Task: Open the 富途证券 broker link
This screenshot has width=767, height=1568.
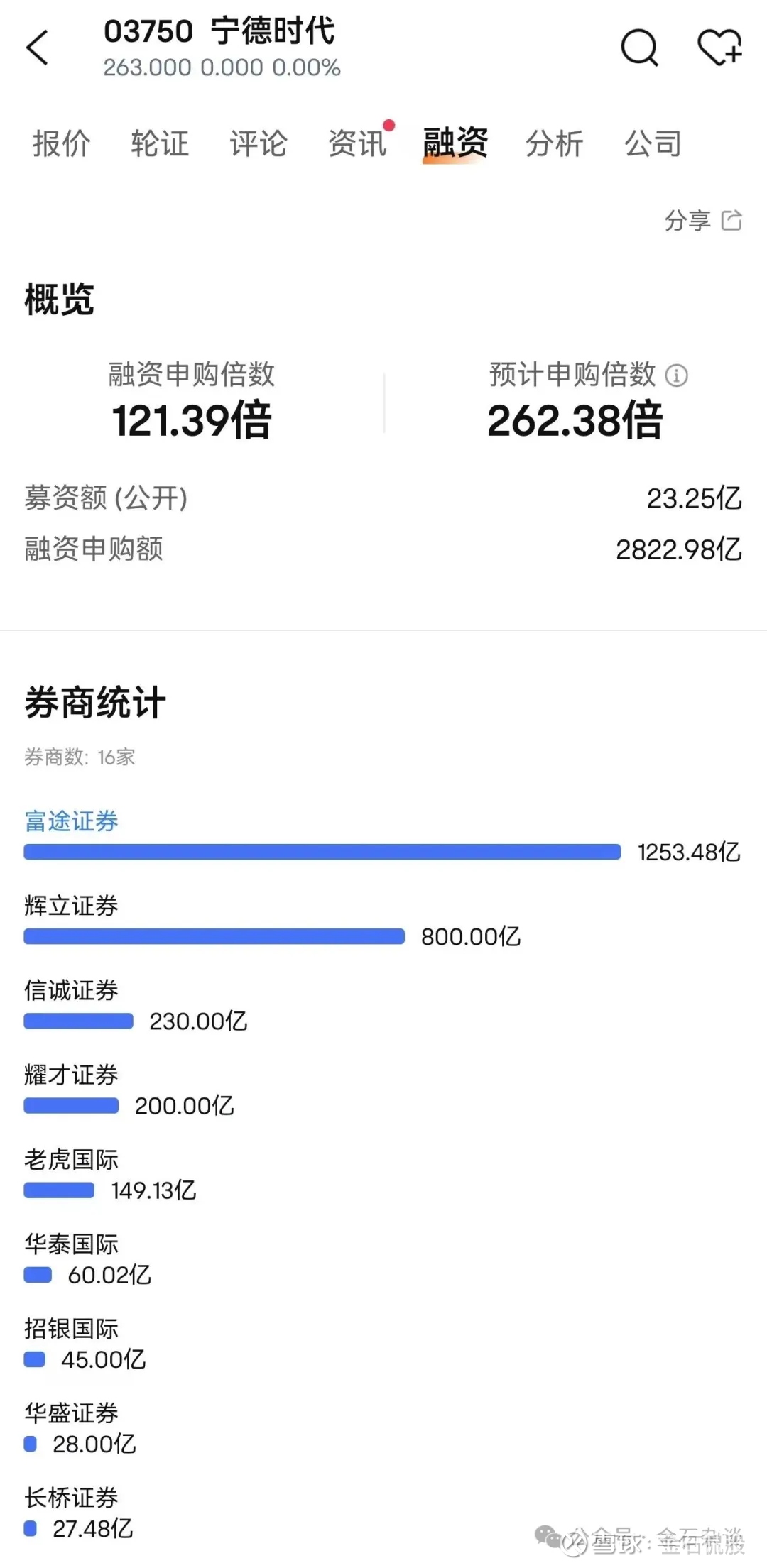Action: click(72, 821)
